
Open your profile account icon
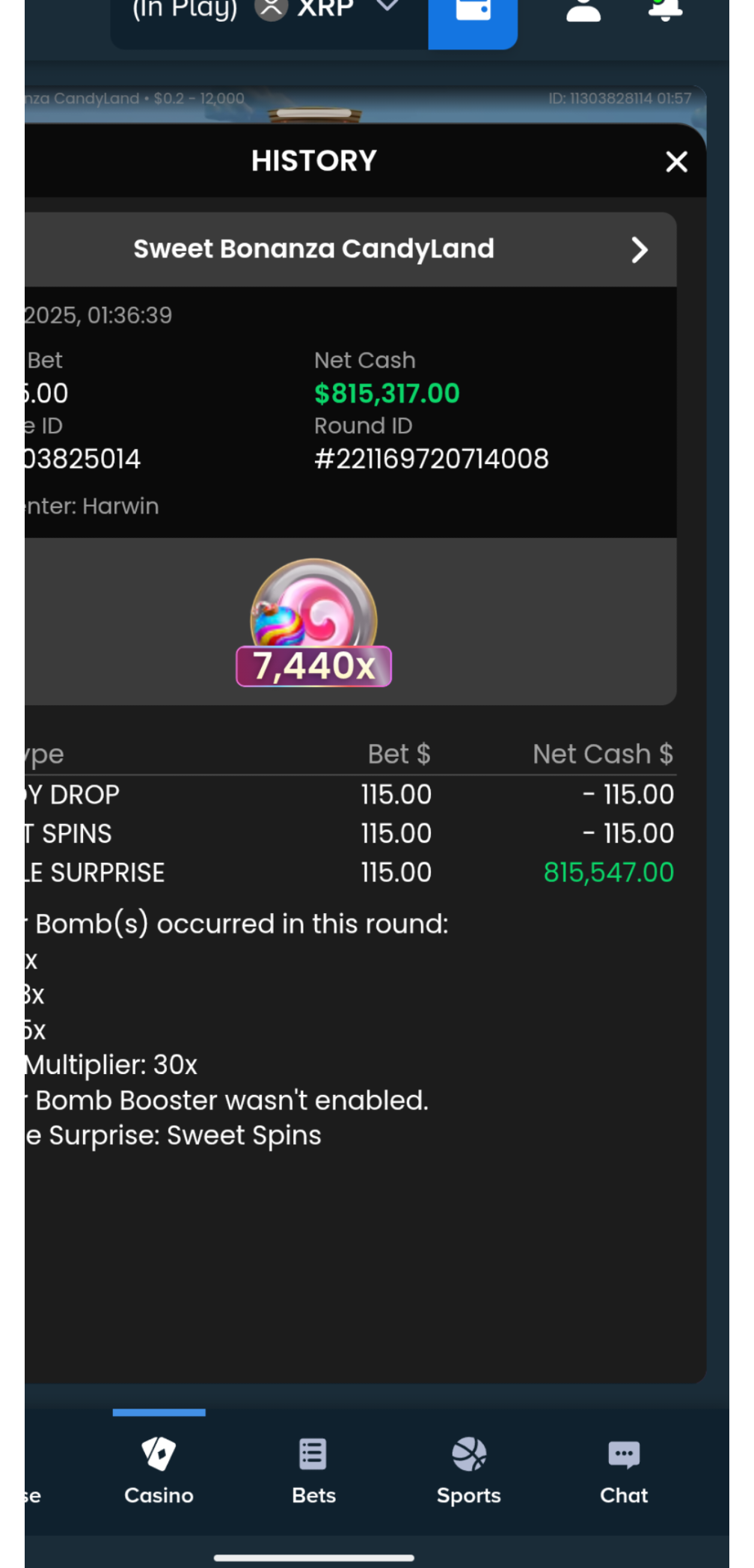tap(583, 11)
